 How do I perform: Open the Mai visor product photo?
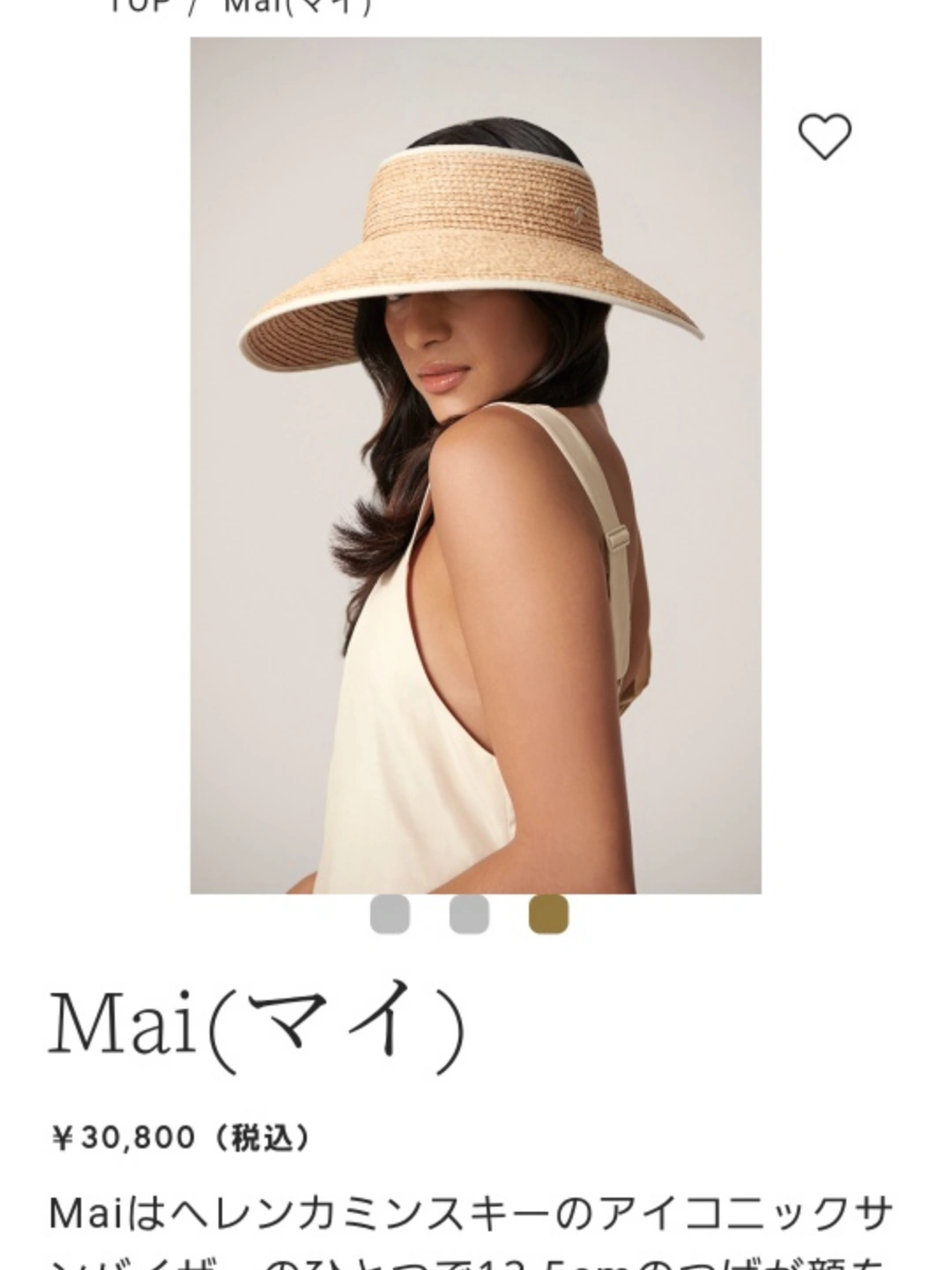click(476, 466)
